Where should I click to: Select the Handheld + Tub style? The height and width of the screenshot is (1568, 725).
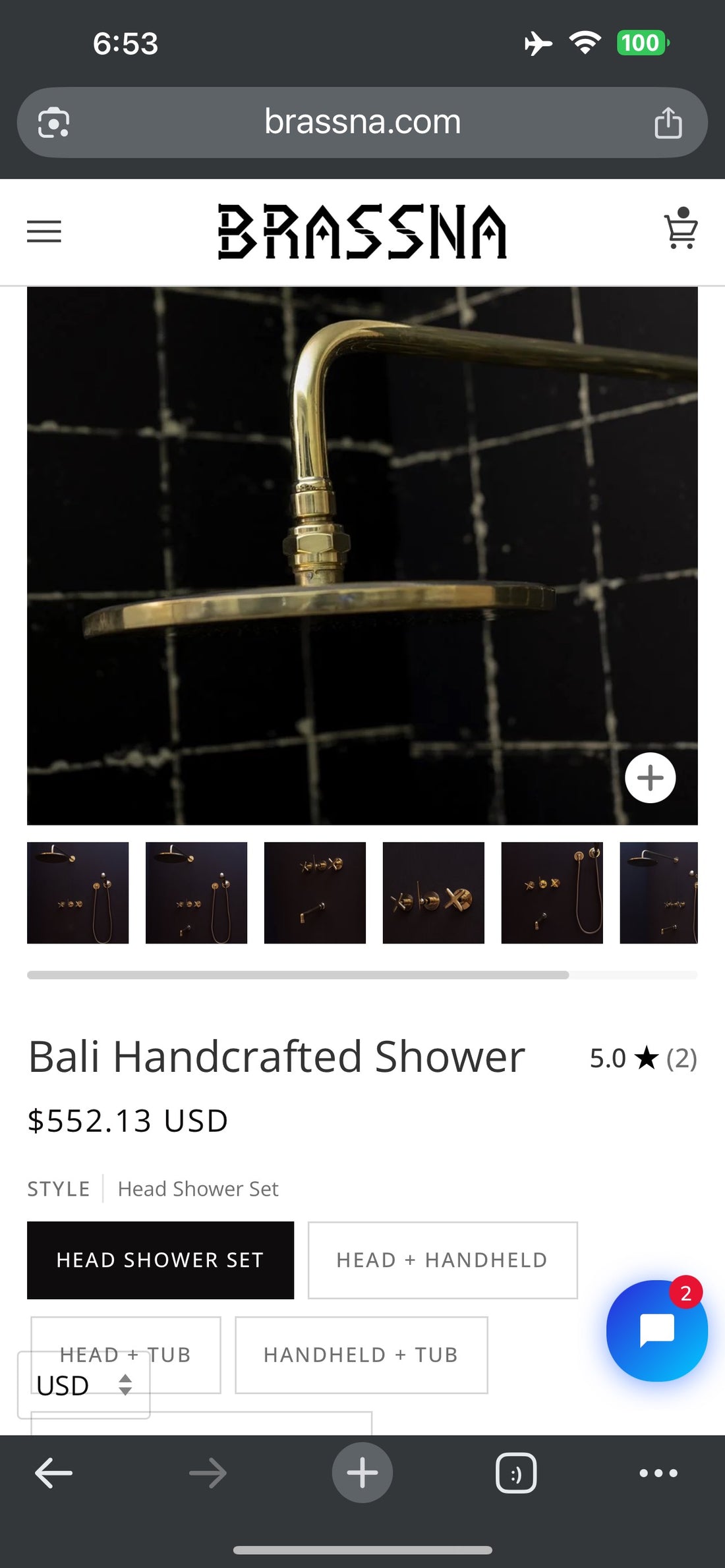click(x=361, y=1355)
